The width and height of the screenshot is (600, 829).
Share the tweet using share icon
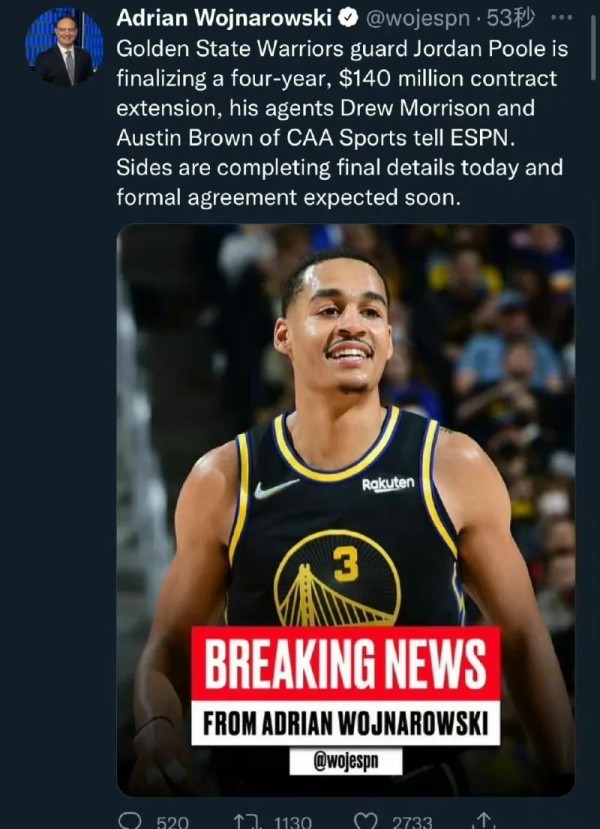[x=484, y=820]
